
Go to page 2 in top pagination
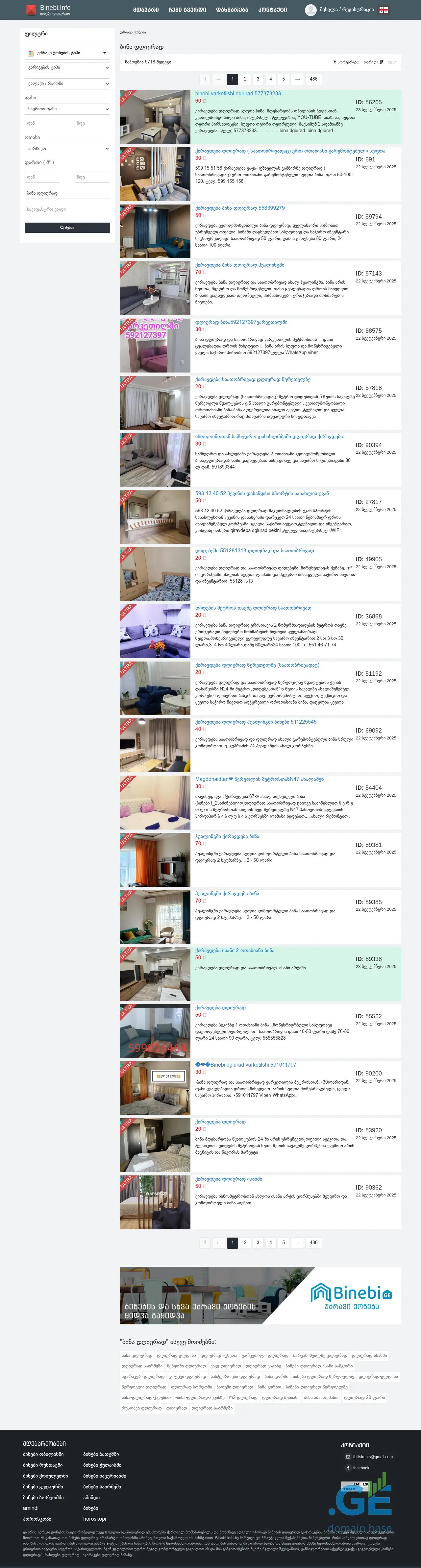pyautogui.click(x=245, y=79)
